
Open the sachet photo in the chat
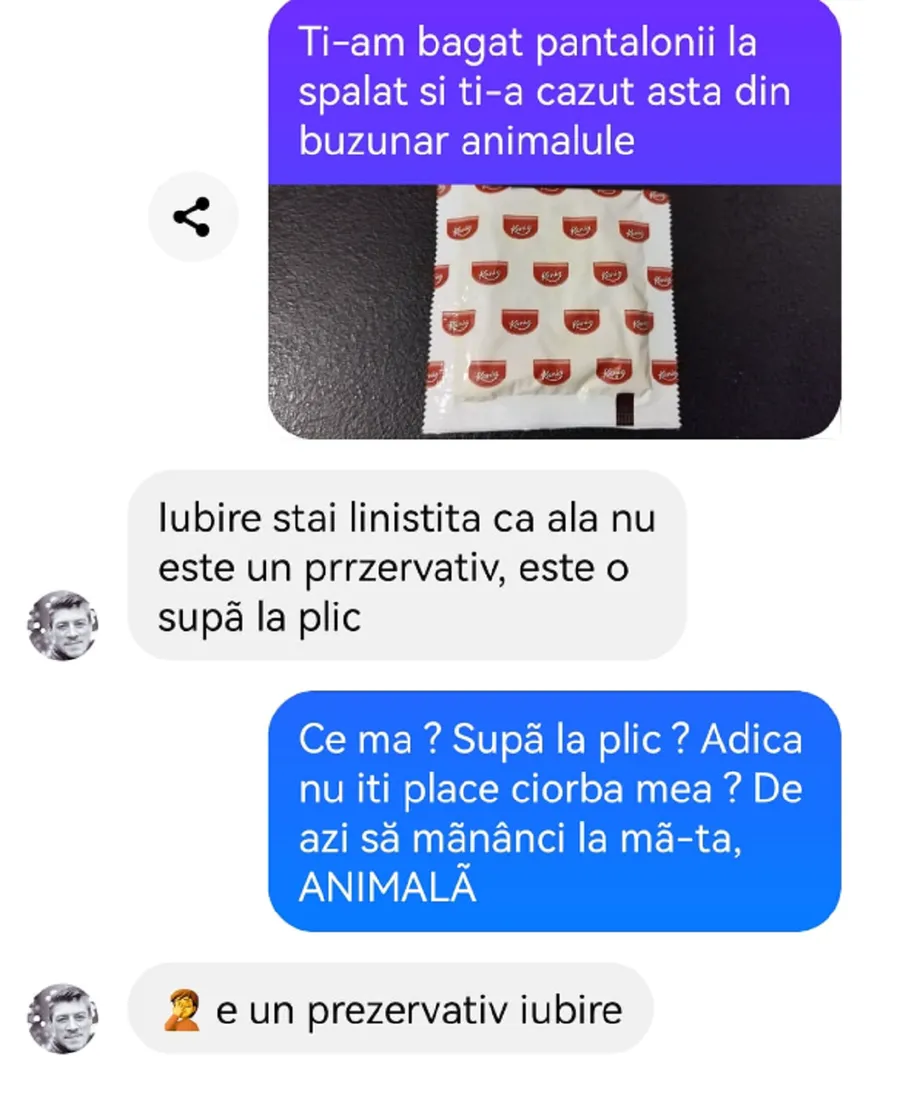pyautogui.click(x=554, y=311)
